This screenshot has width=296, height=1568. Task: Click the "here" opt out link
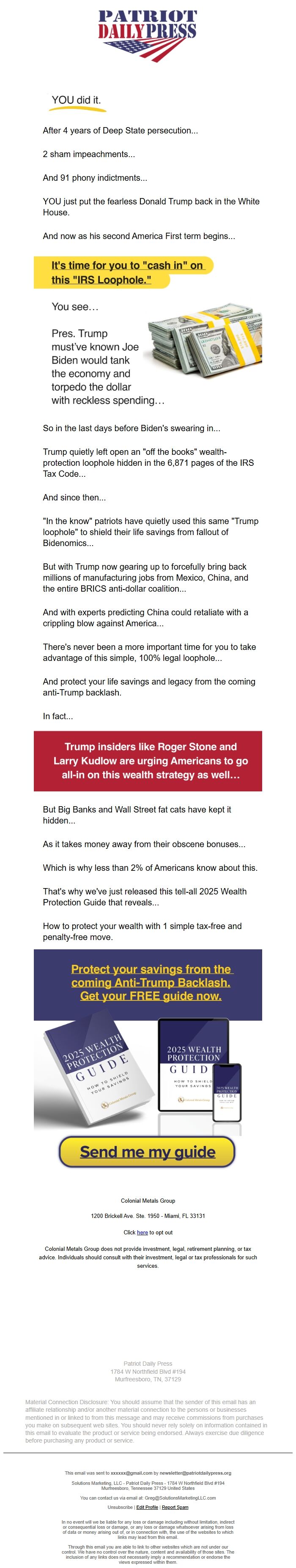tap(143, 1232)
